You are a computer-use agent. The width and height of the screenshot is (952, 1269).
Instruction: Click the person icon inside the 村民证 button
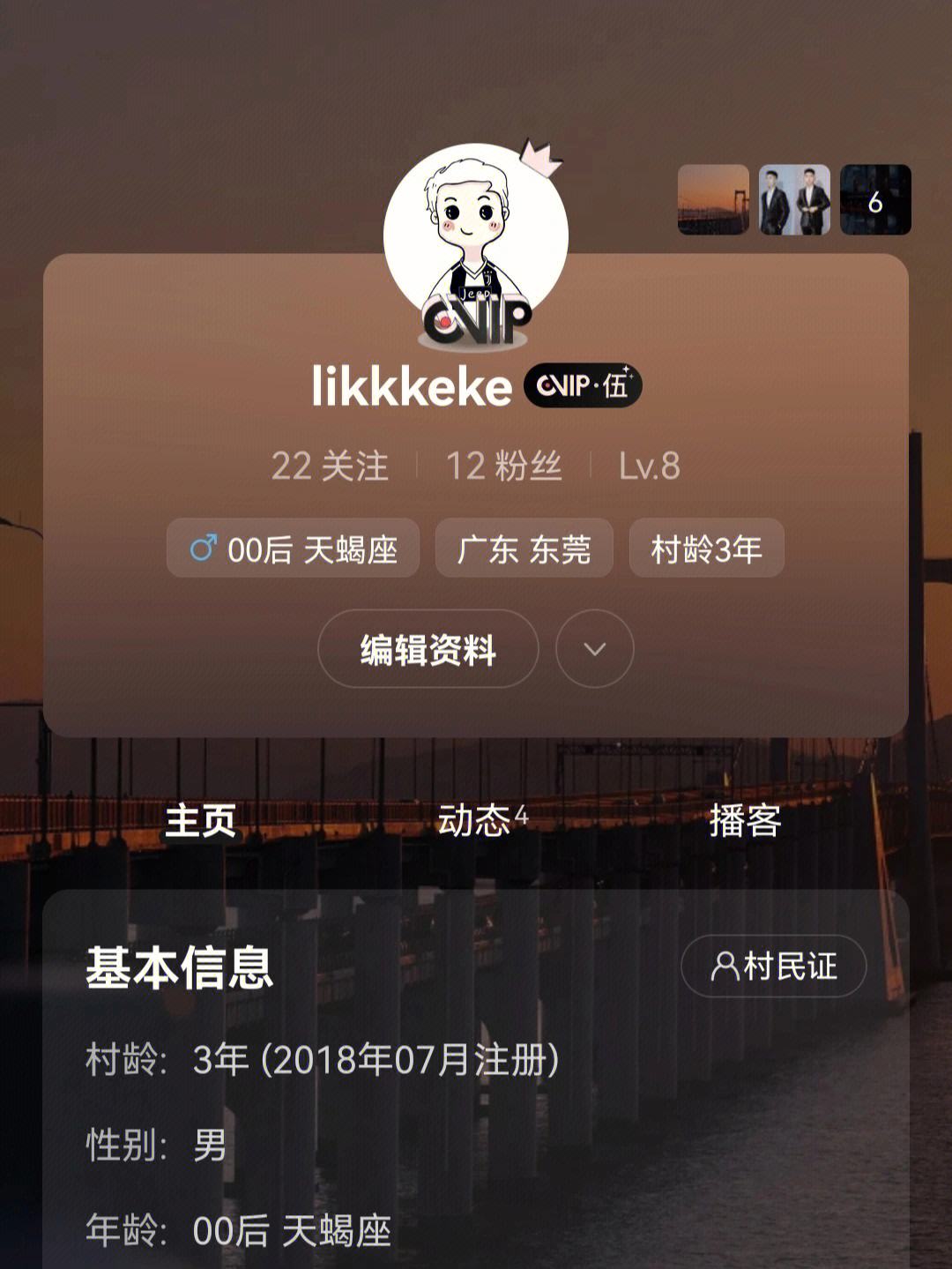click(x=725, y=966)
